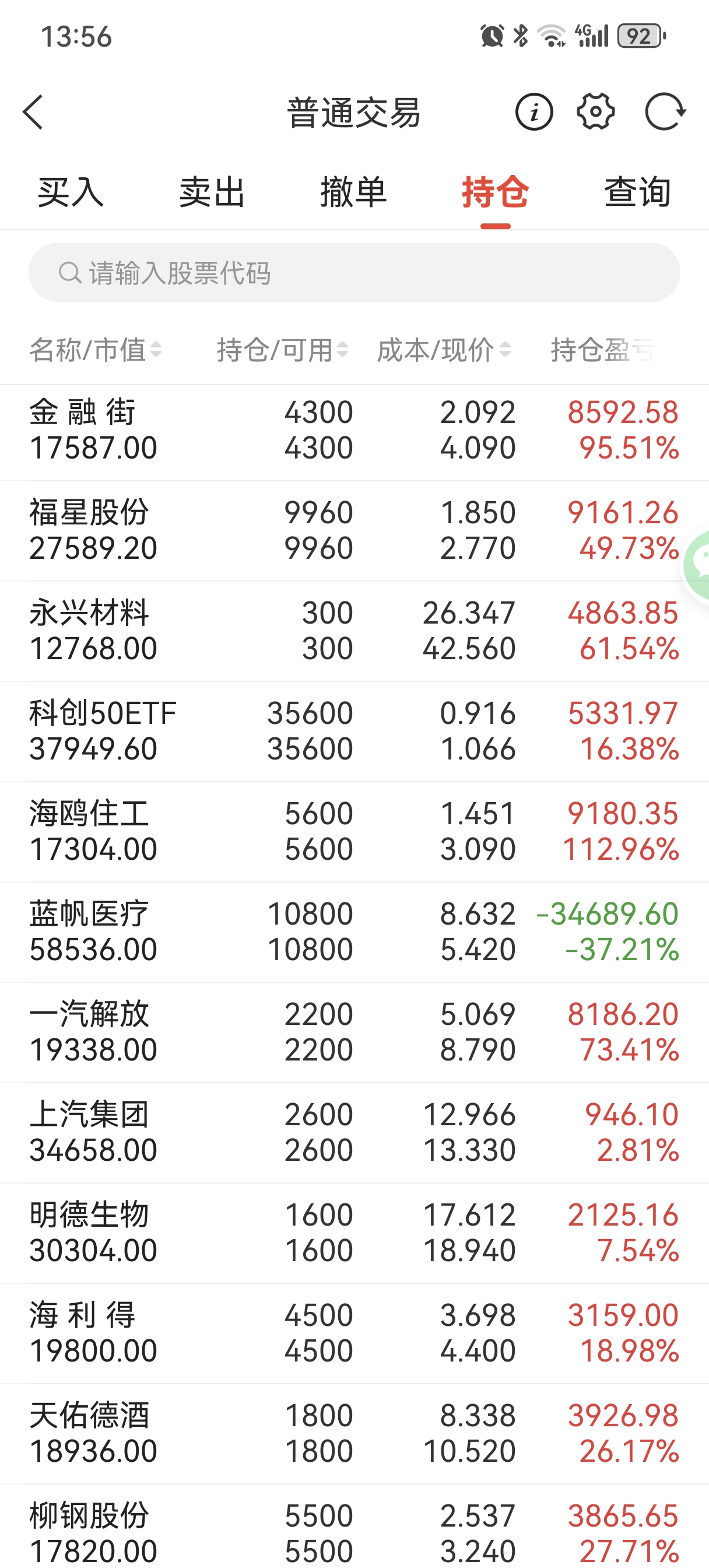Switch to the 买入 tab
The height and width of the screenshot is (1568, 709).
click(x=71, y=192)
